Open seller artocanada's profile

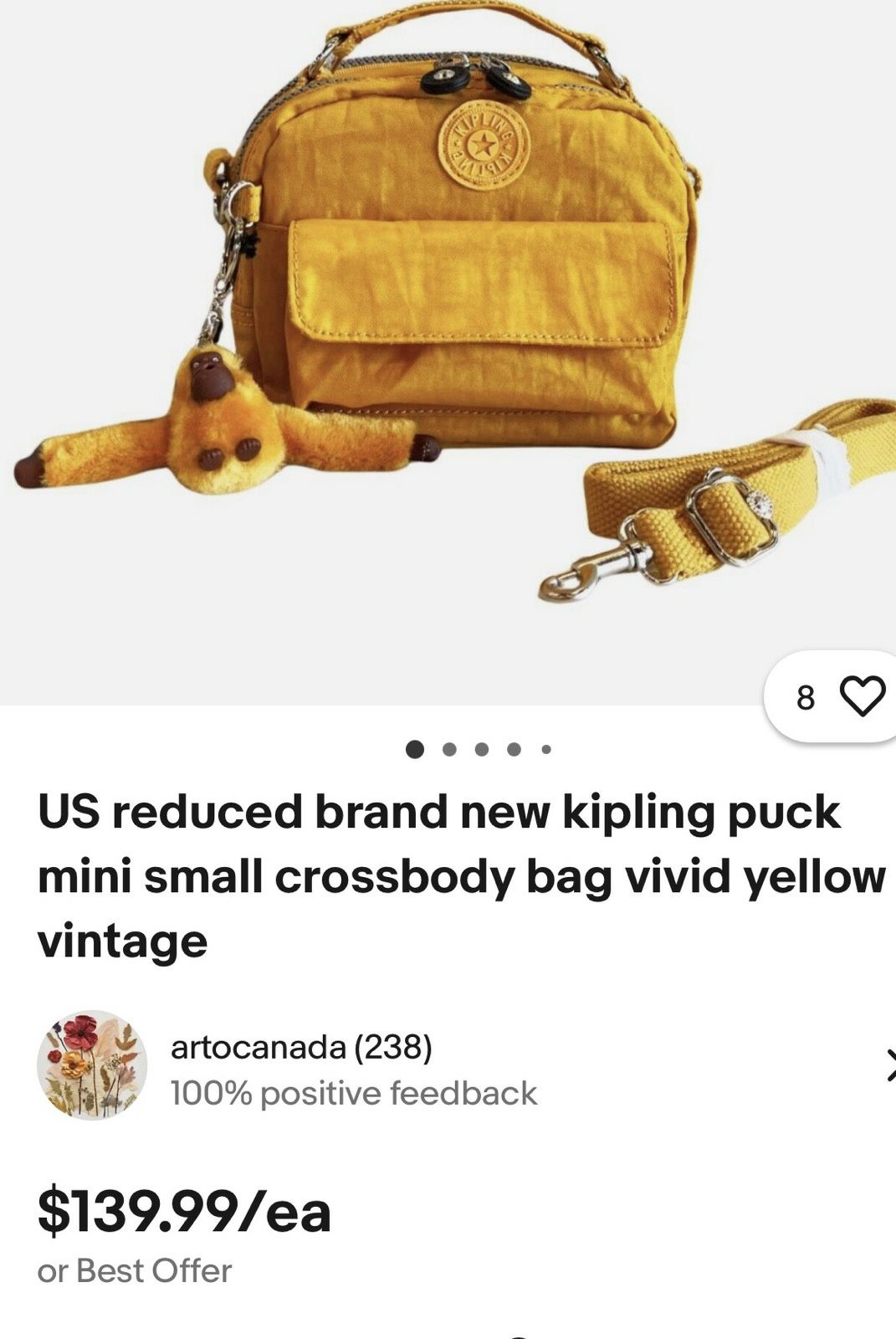tap(301, 1048)
